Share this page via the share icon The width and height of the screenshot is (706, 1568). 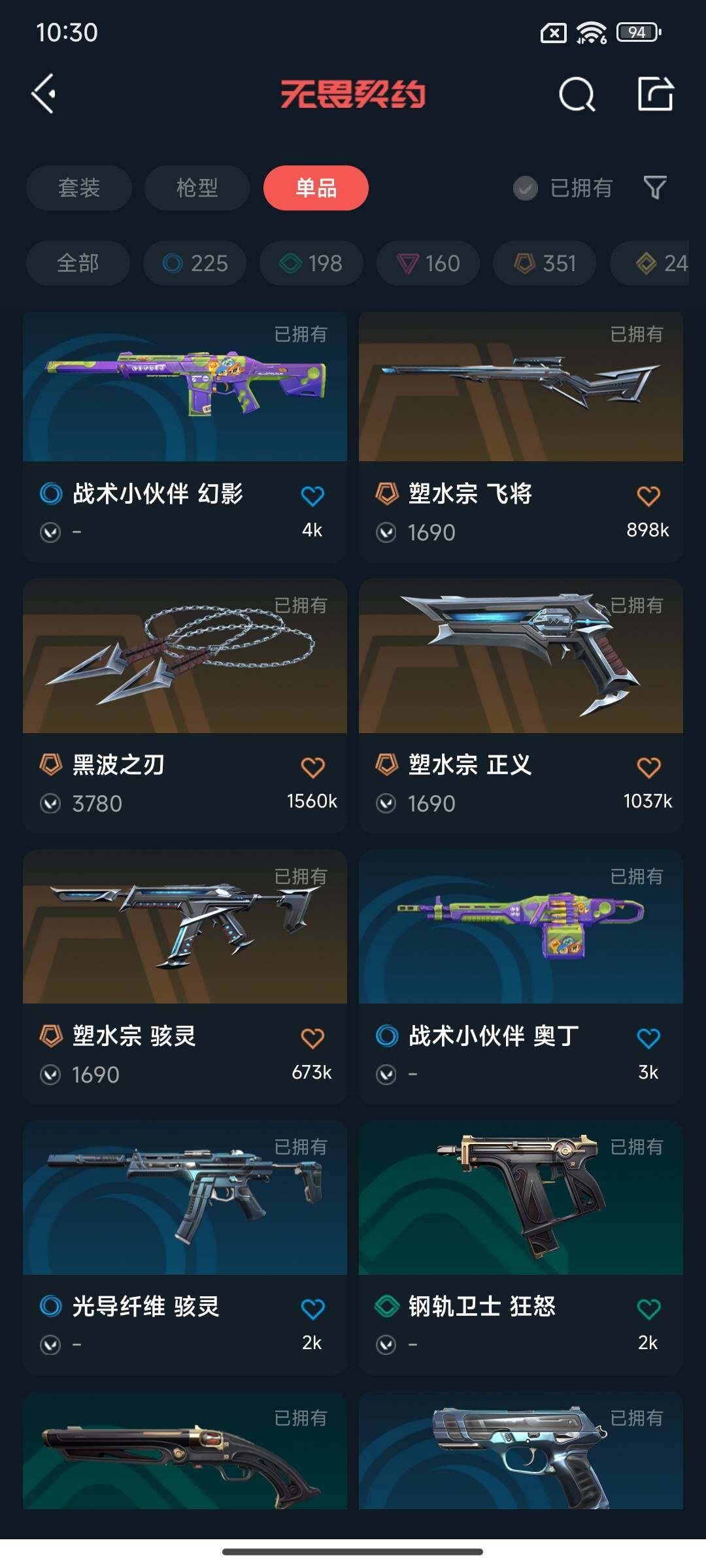click(655, 95)
